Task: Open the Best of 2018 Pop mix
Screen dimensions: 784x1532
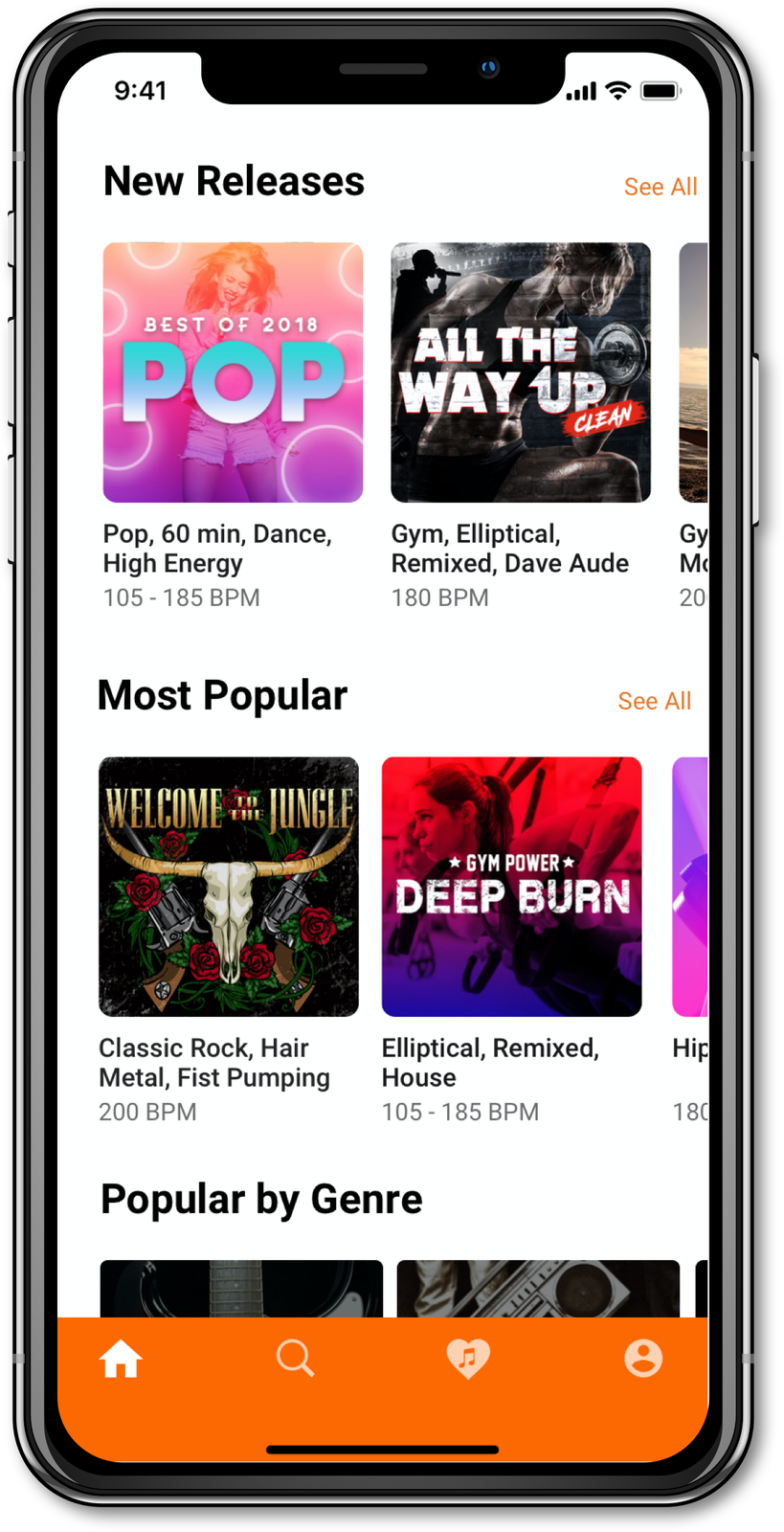Action: [x=233, y=372]
